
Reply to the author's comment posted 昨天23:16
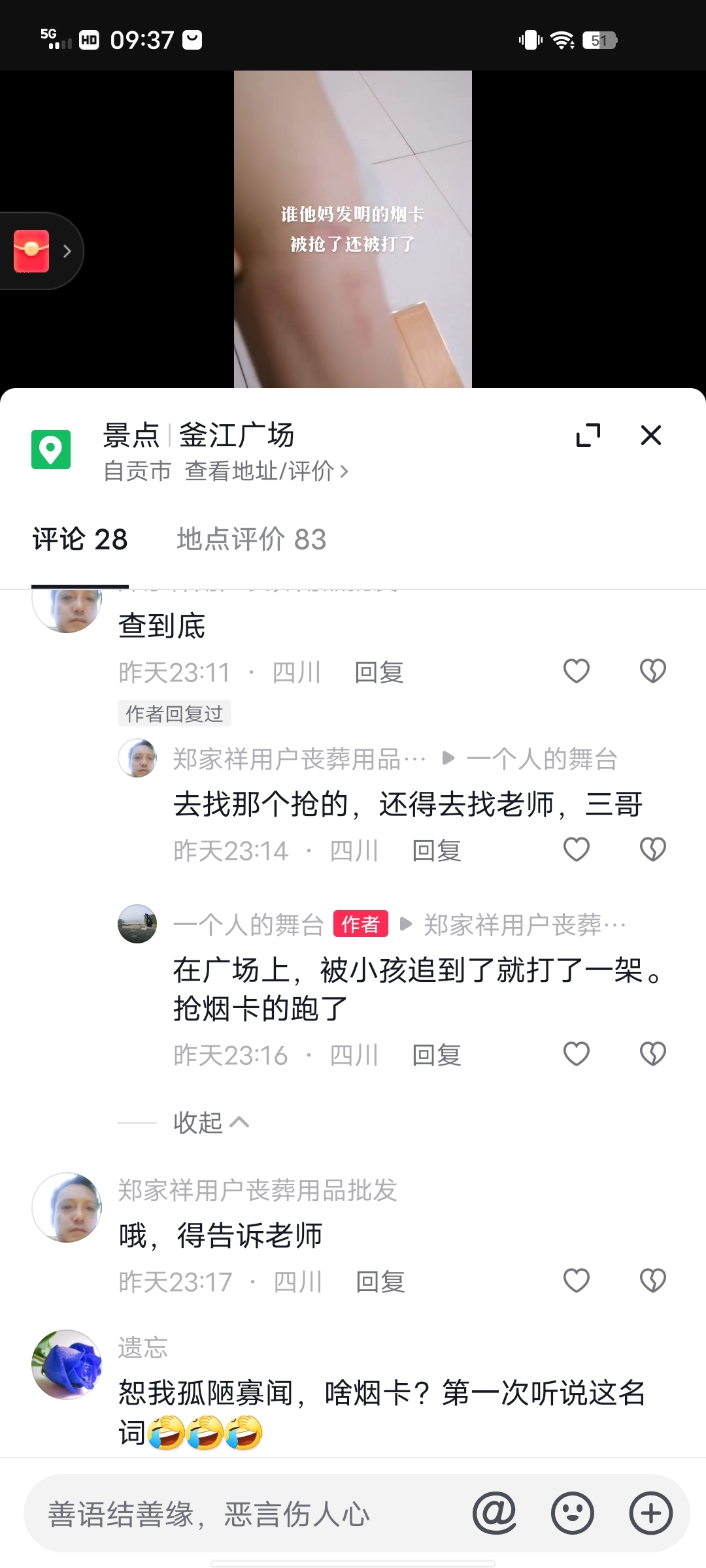coord(436,1055)
